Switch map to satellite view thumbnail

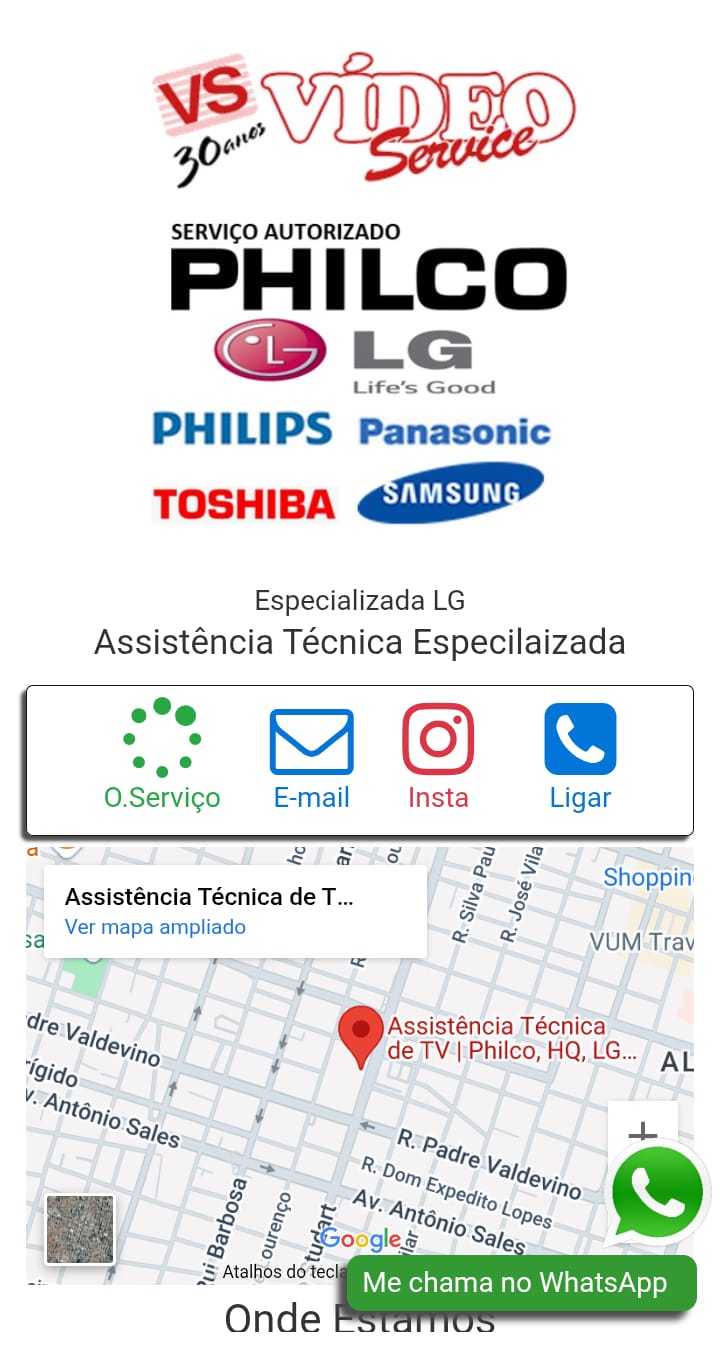[x=80, y=1229]
